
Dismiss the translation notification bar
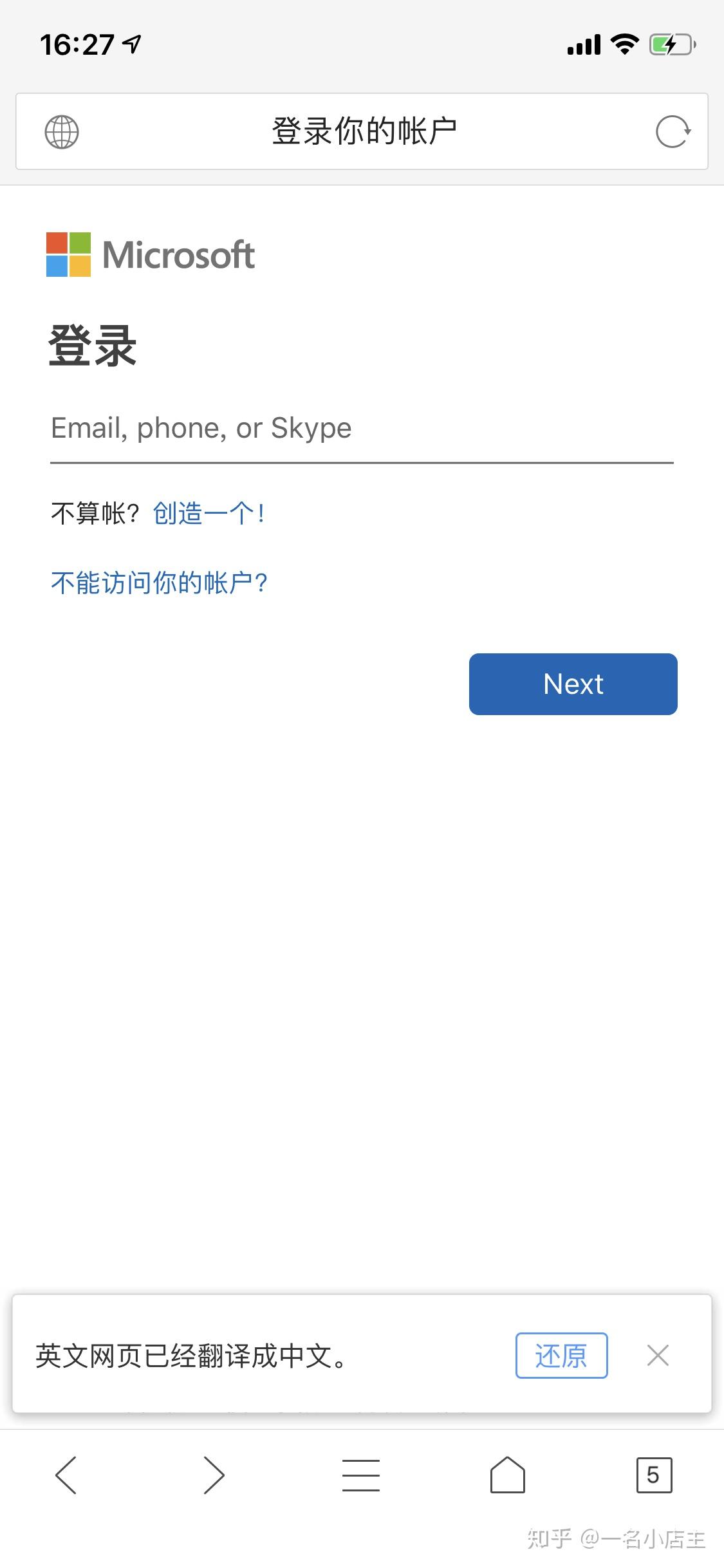tap(658, 1356)
